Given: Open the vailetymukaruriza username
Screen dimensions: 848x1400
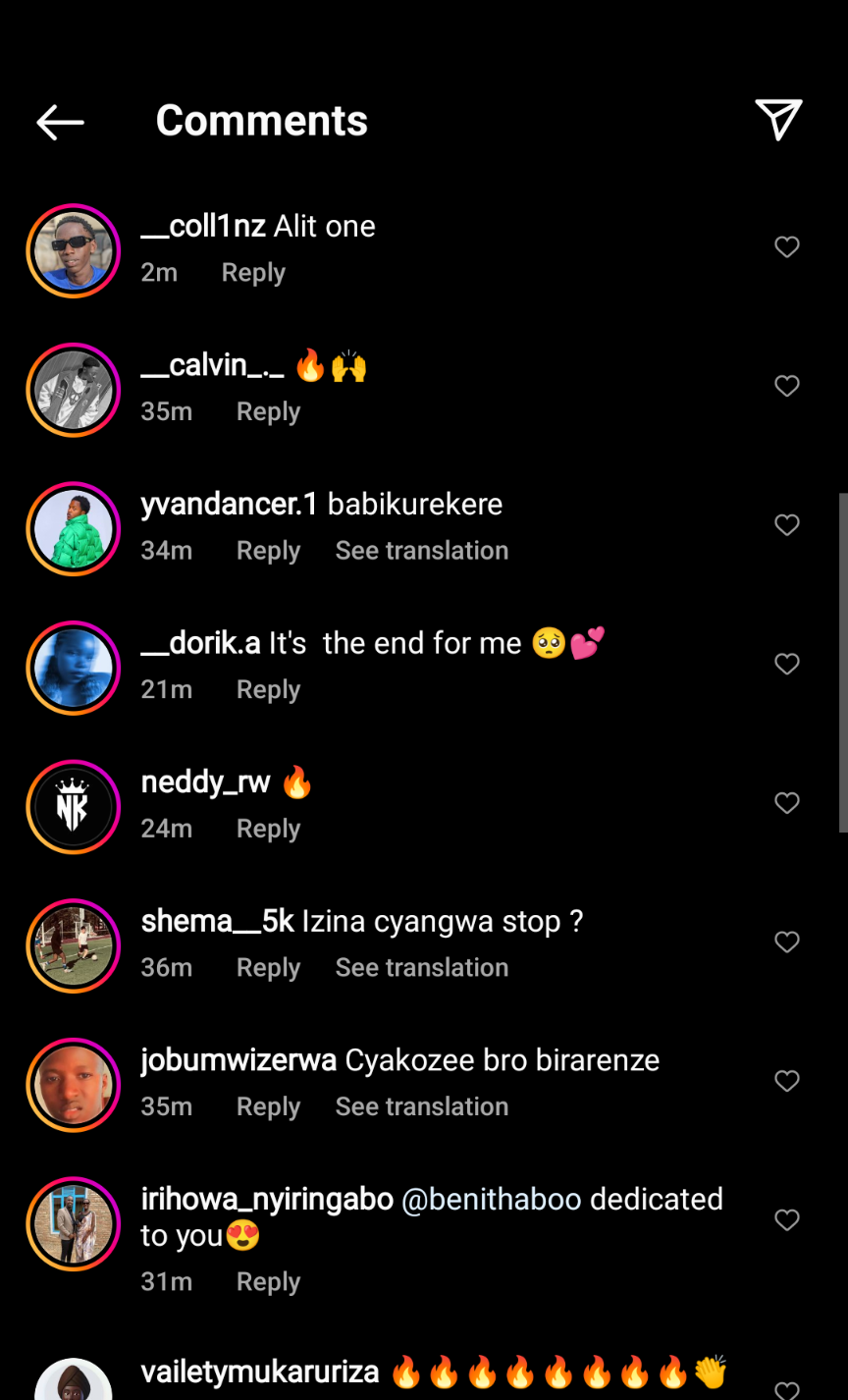Looking at the screenshot, I should 260,1372.
